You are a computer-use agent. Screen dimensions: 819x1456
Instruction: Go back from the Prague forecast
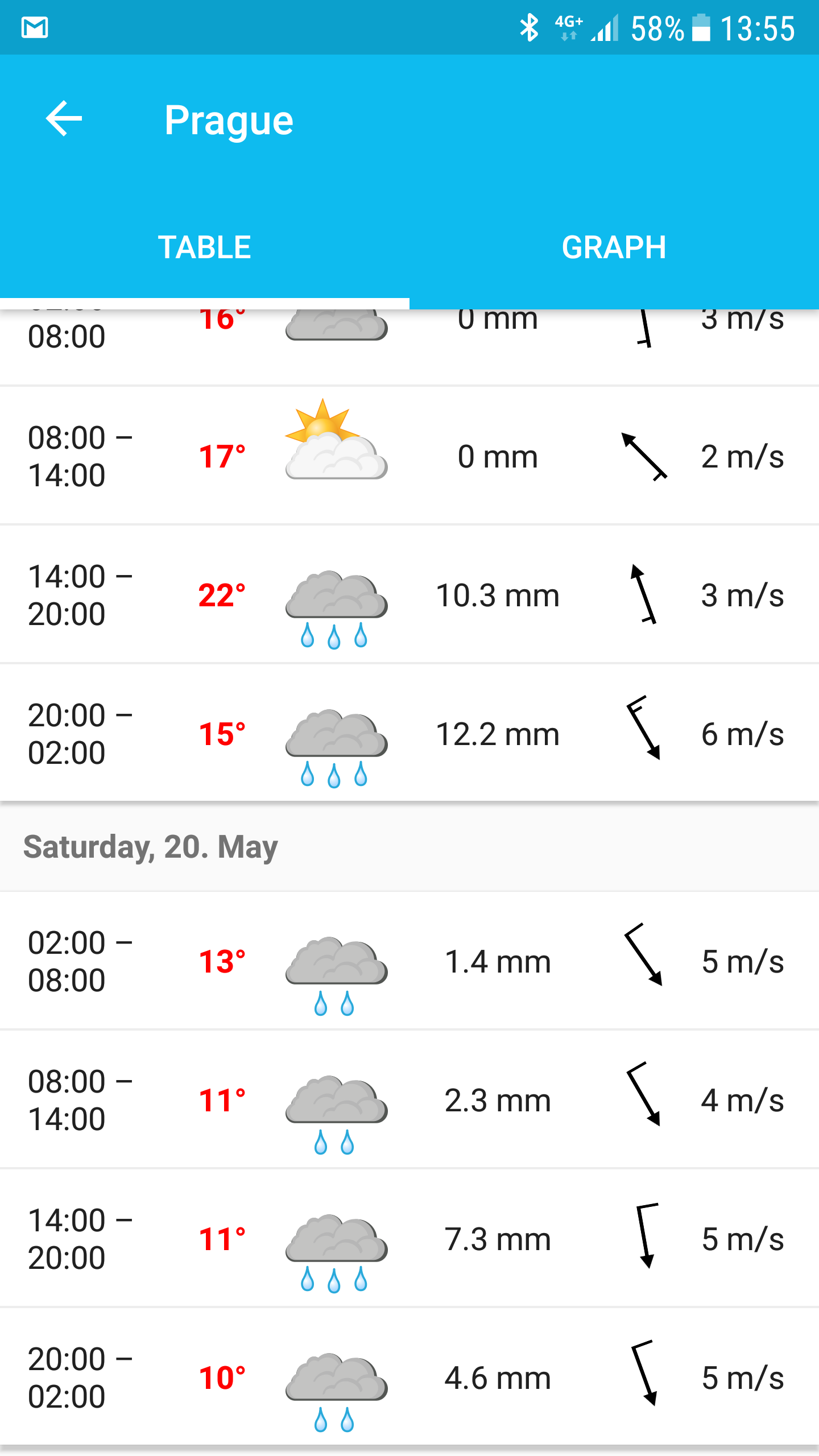64,119
